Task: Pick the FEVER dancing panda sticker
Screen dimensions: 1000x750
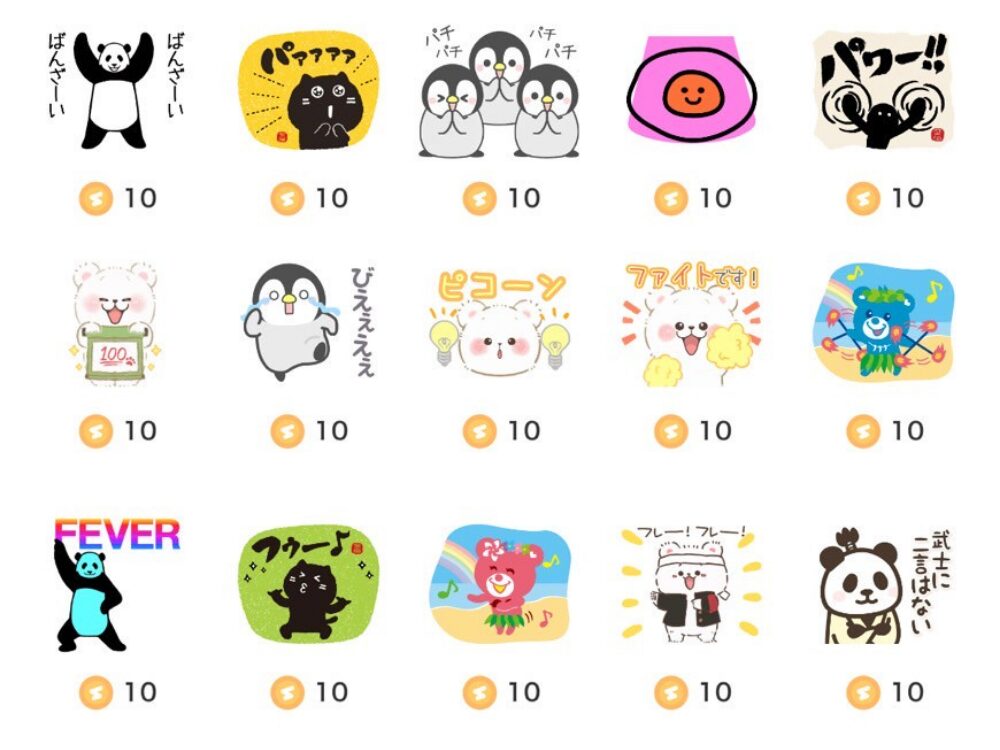Action: pyautogui.click(x=117, y=583)
